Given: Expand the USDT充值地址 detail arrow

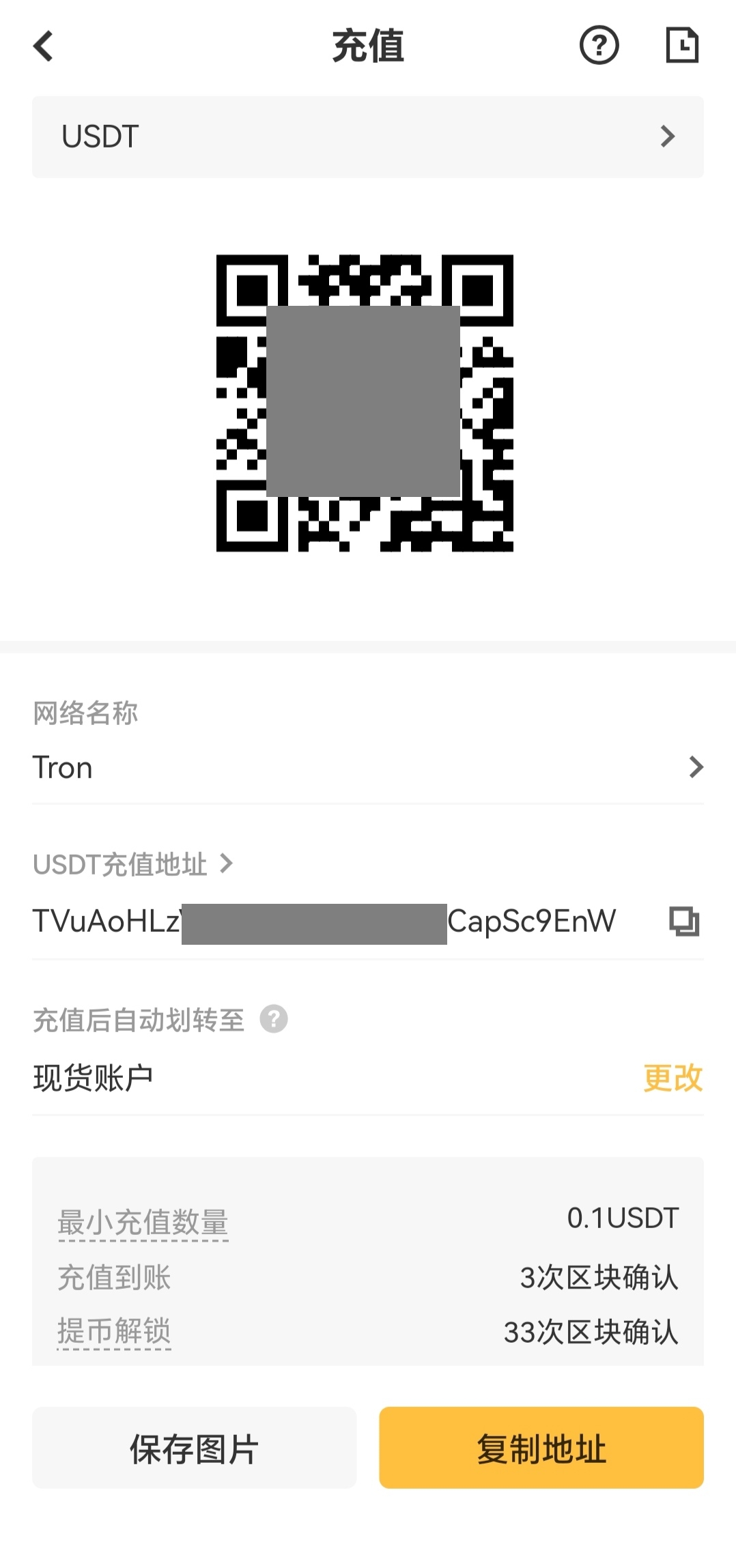Looking at the screenshot, I should (227, 863).
